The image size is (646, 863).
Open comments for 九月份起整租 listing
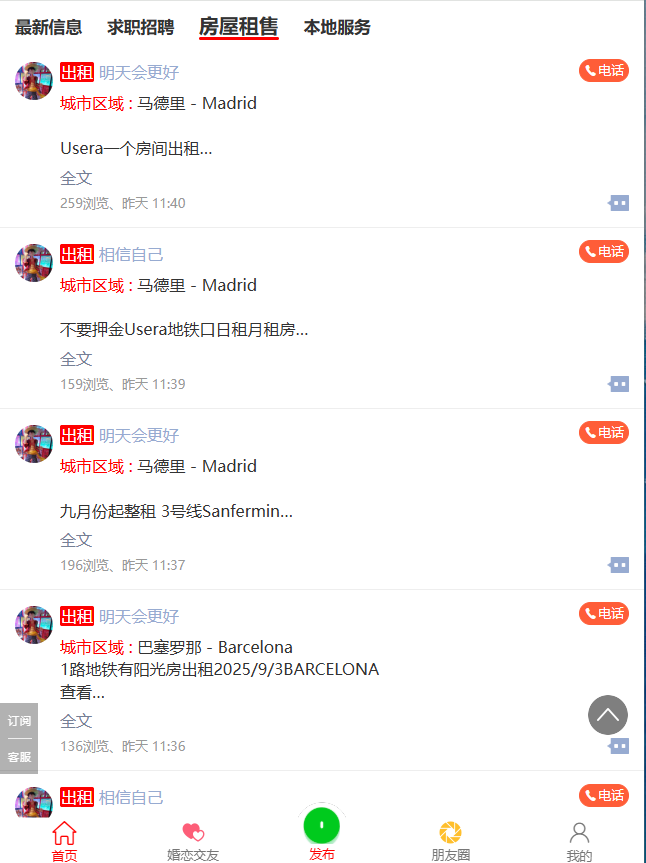[x=619, y=565]
